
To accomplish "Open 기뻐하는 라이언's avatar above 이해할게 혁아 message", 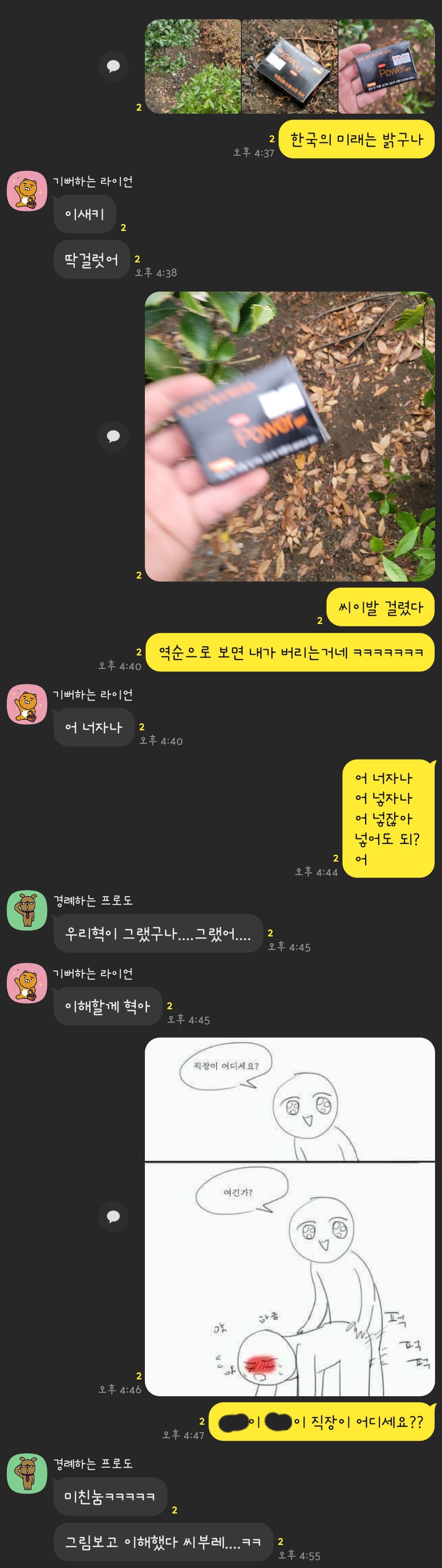I will 27,983.
